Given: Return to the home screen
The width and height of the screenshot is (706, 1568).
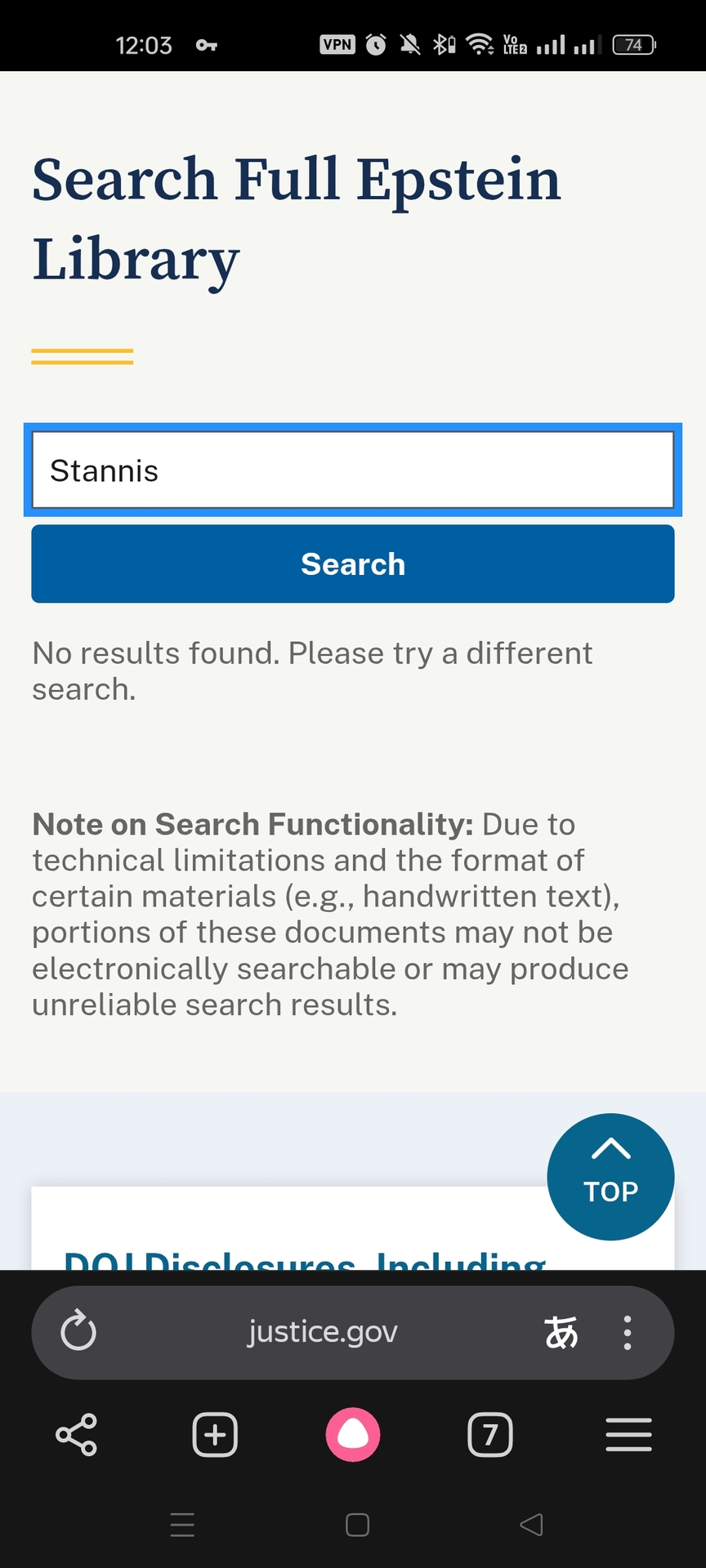Looking at the screenshot, I should 357,1525.
